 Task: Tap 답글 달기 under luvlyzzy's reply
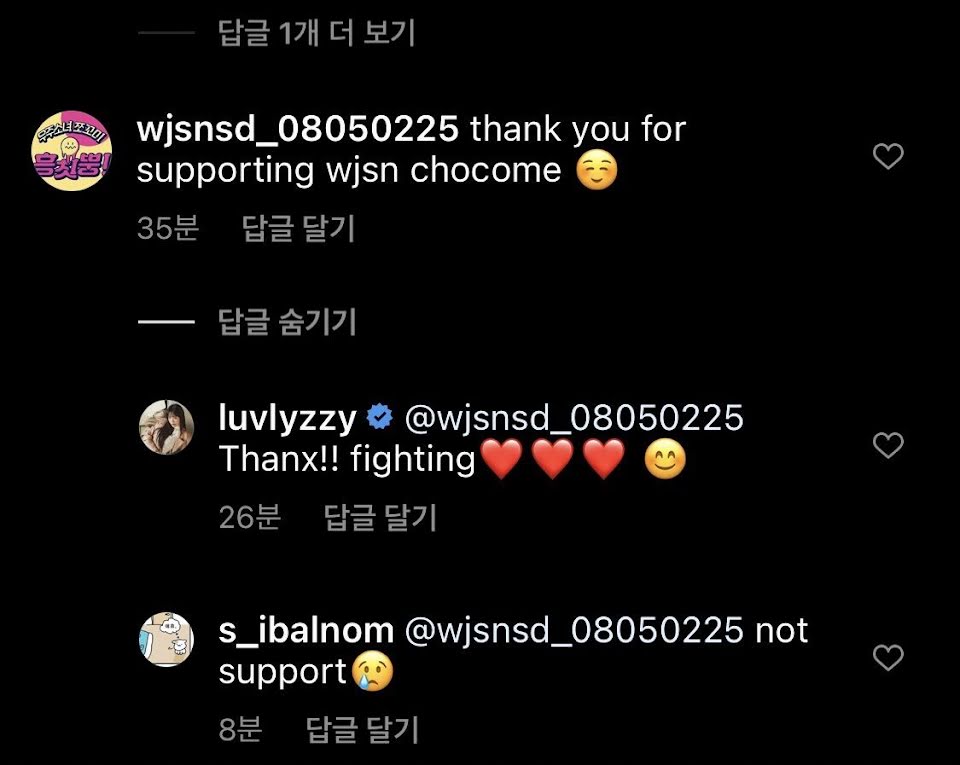380,518
